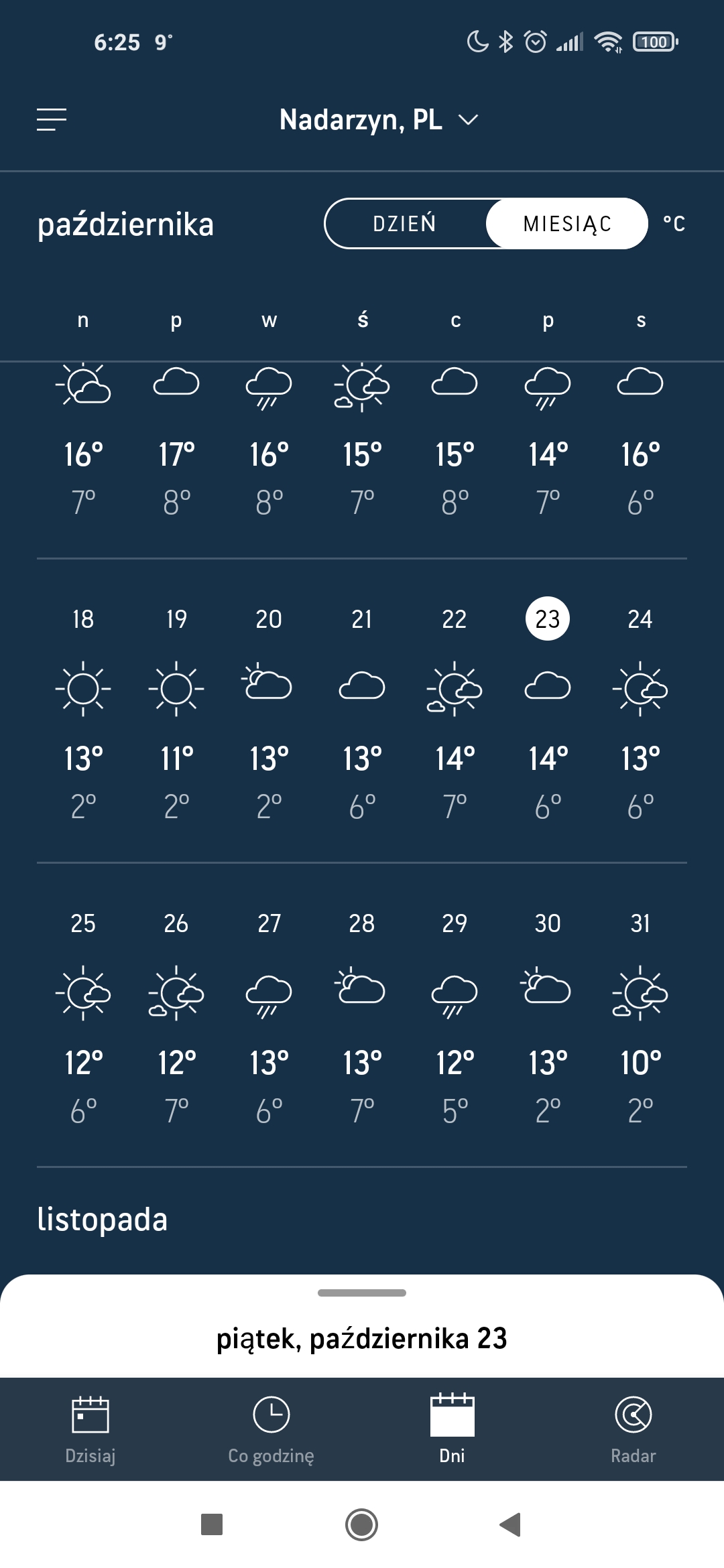Switch to the DZIEŃ view

(x=405, y=224)
